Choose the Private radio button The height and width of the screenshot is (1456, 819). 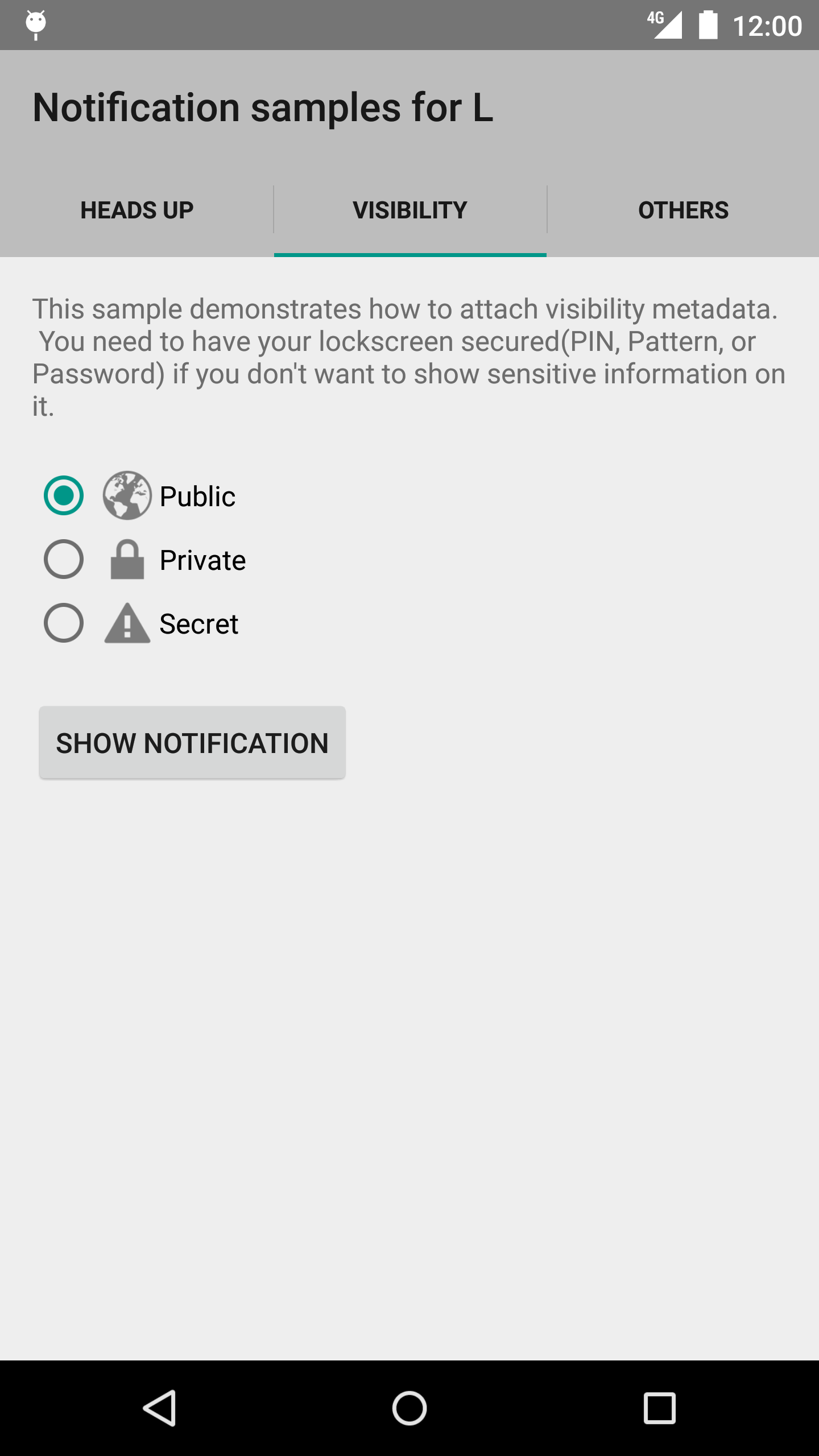tap(64, 560)
